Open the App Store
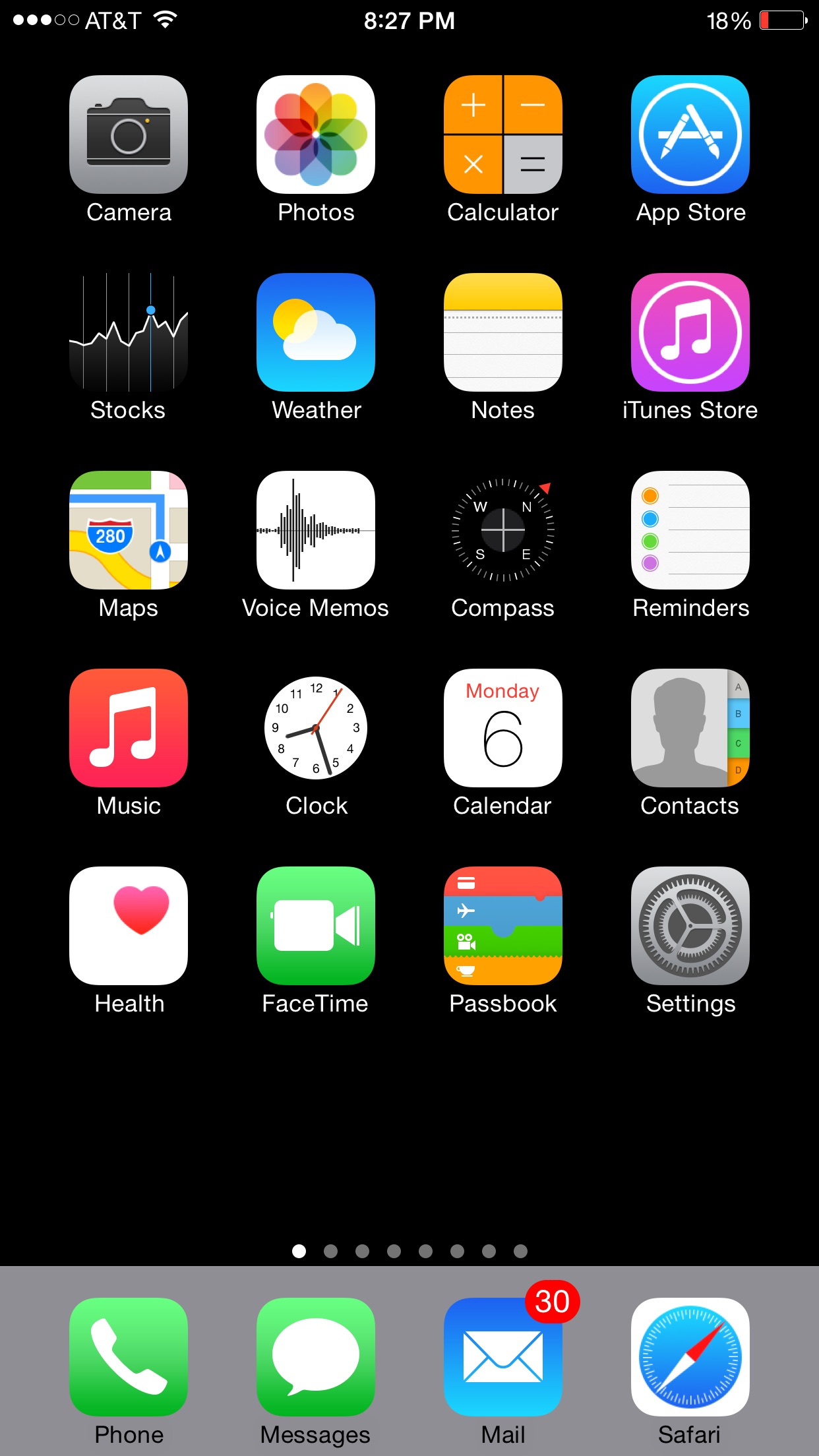Viewport: 819px width, 1456px height. [x=690, y=135]
